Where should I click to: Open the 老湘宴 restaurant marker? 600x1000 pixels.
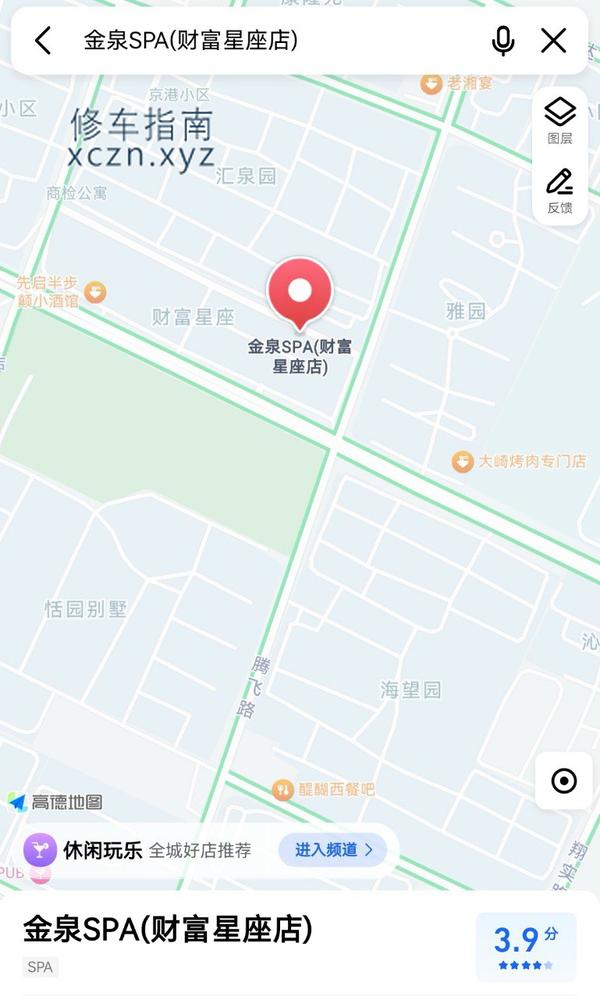click(432, 84)
